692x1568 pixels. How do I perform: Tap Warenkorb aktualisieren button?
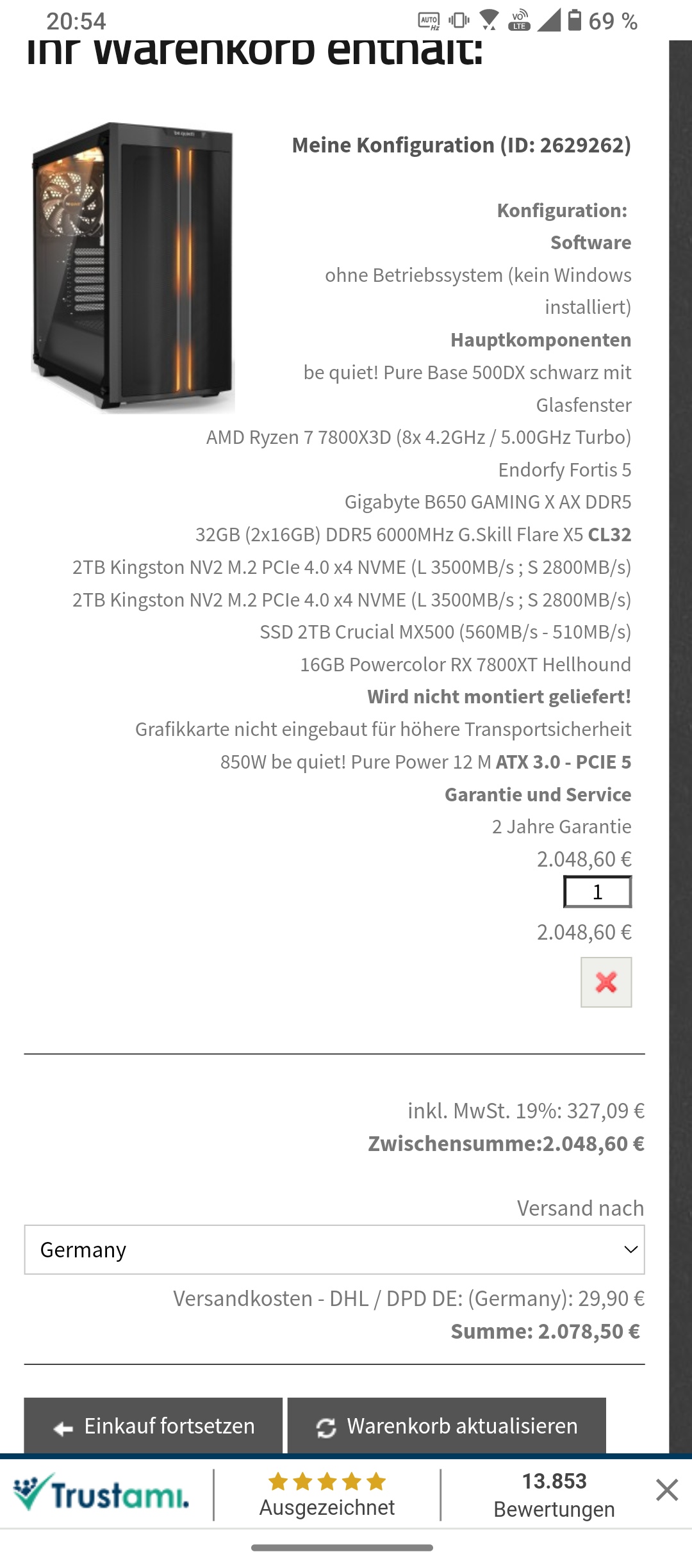point(447,1426)
